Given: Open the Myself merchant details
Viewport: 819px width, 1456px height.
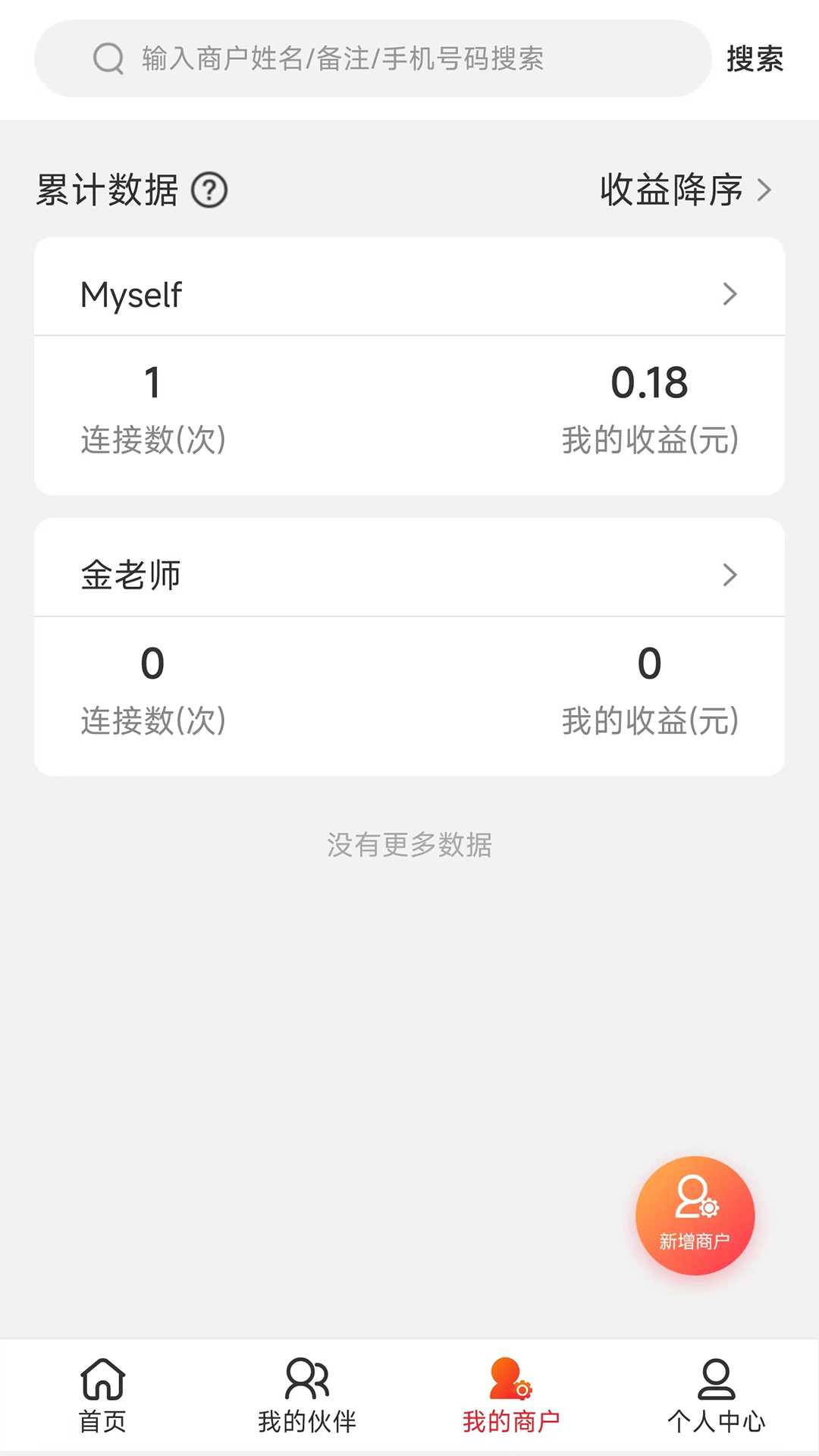Looking at the screenshot, I should click(x=409, y=294).
